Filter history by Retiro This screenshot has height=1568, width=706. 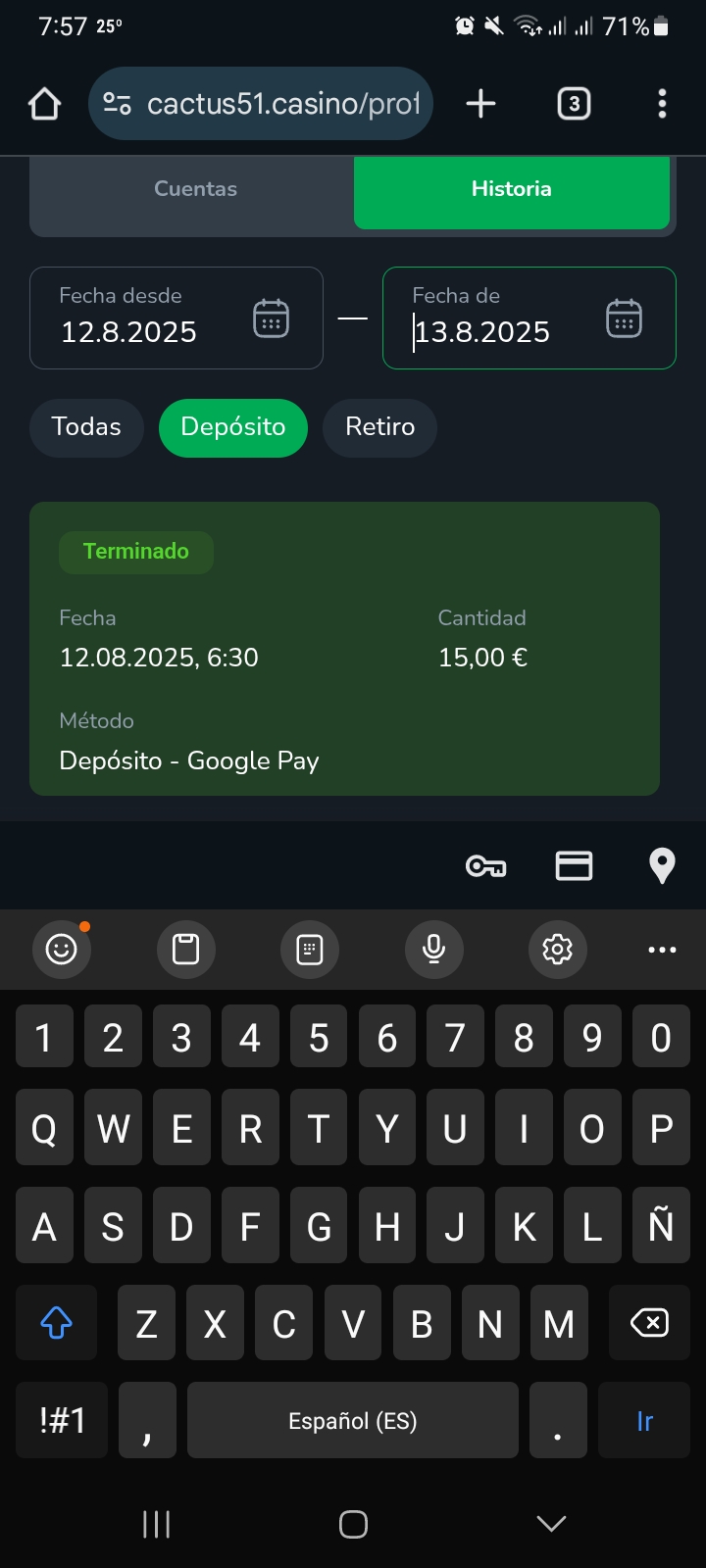coord(379,427)
